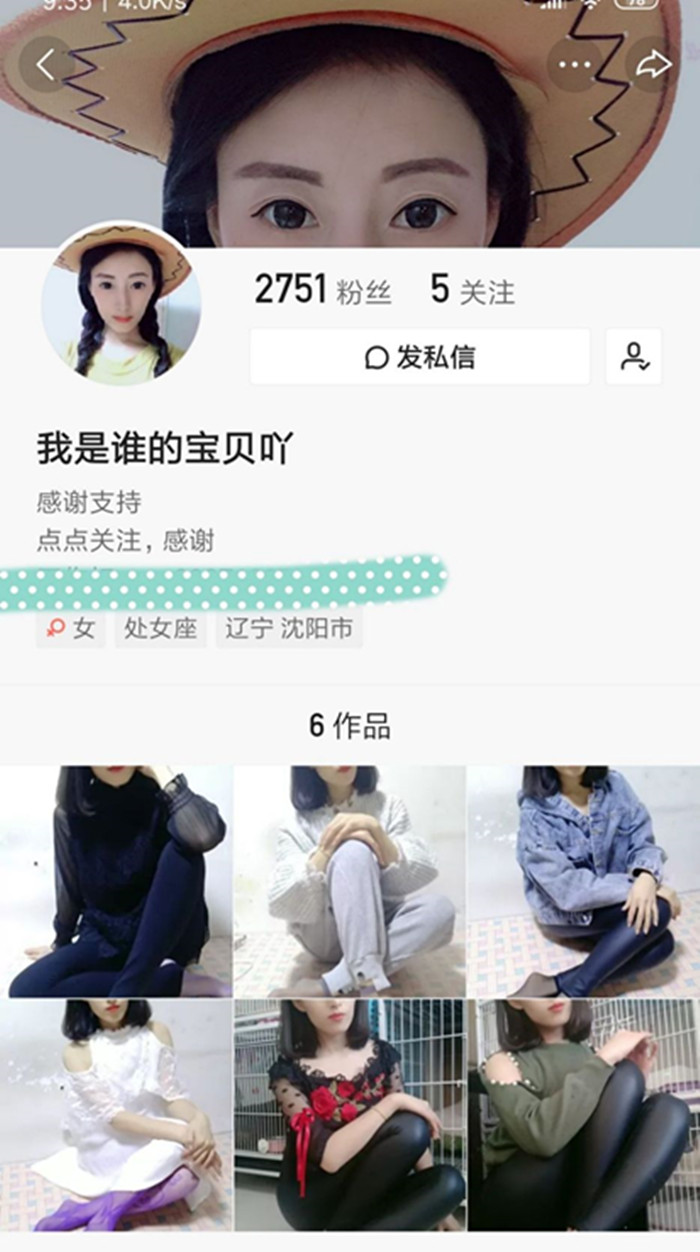The image size is (700, 1252).
Task: Open the three-dot overflow menu
Action: pos(575,65)
